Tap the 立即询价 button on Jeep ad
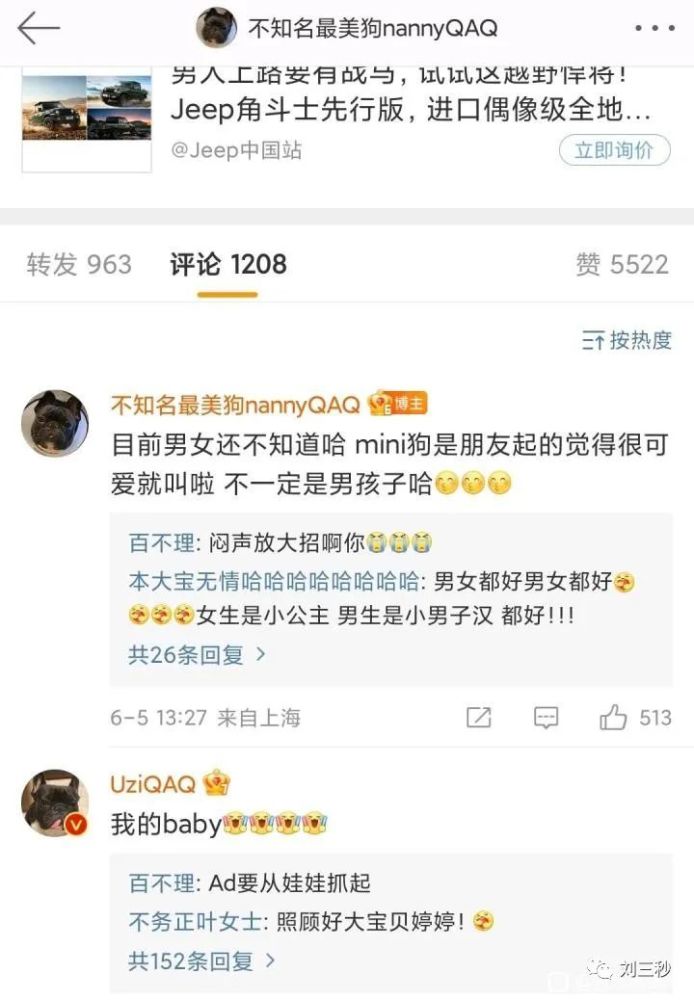The height and width of the screenshot is (1000, 694). click(x=614, y=150)
